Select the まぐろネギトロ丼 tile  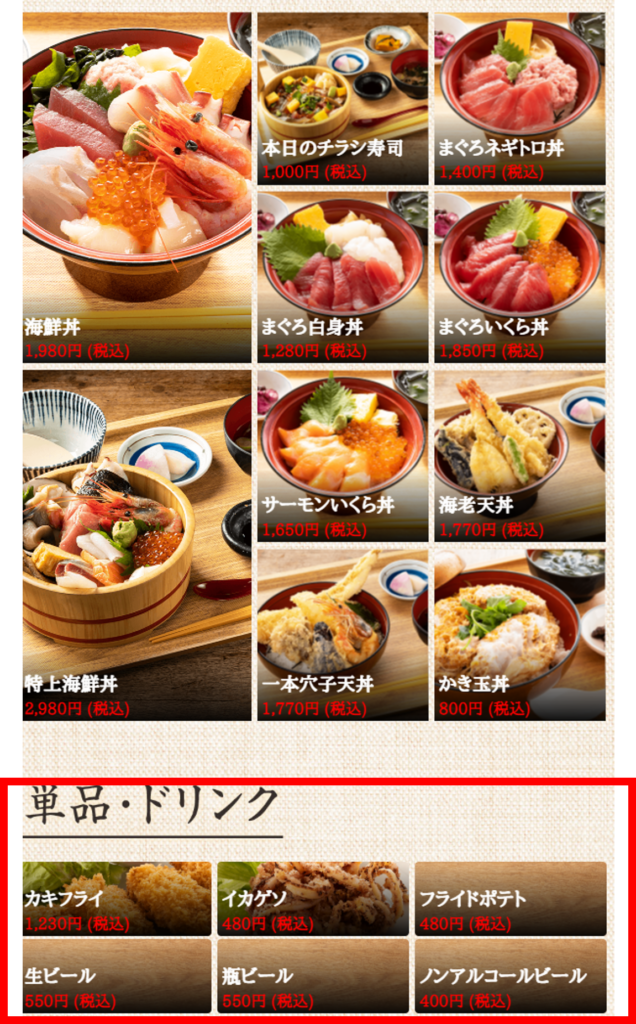point(519,98)
